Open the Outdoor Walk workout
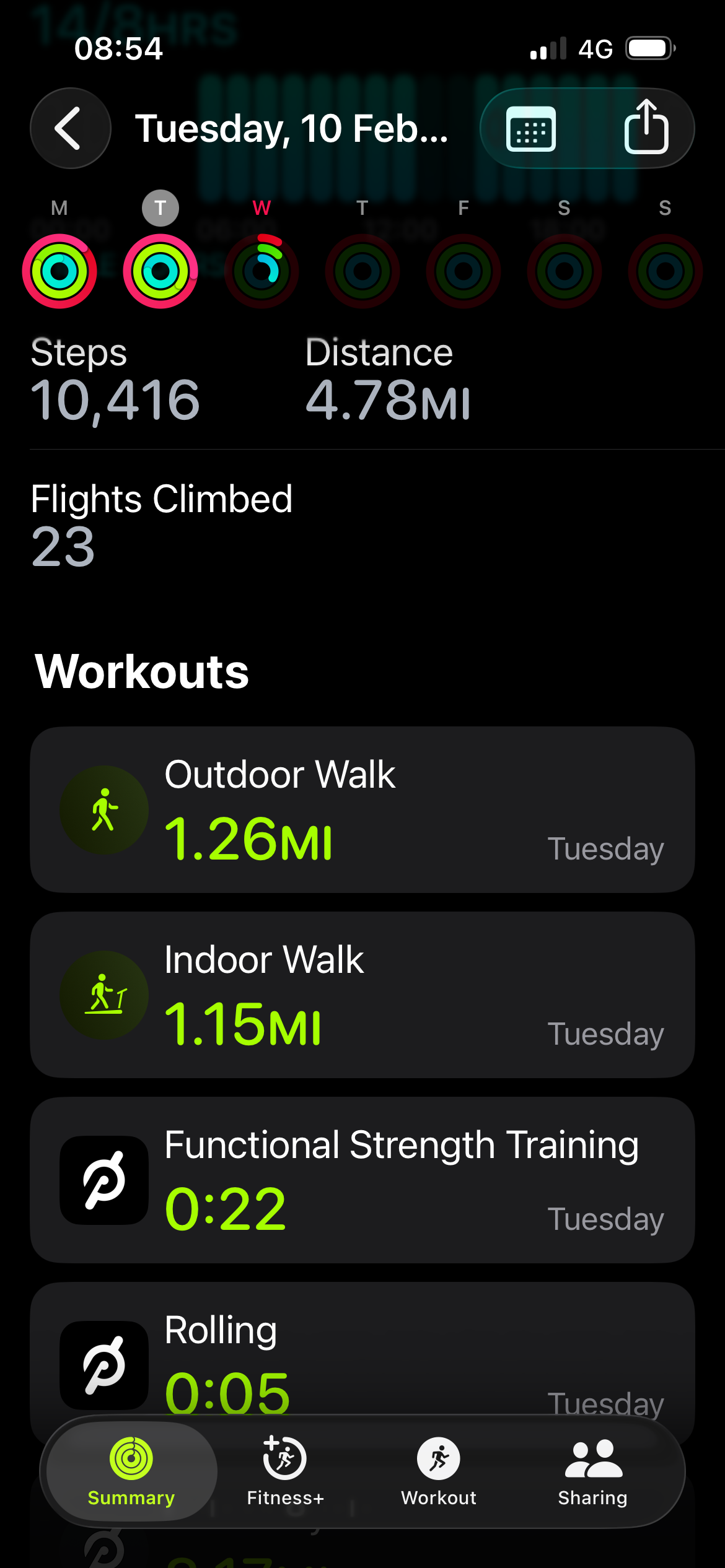 (x=362, y=809)
